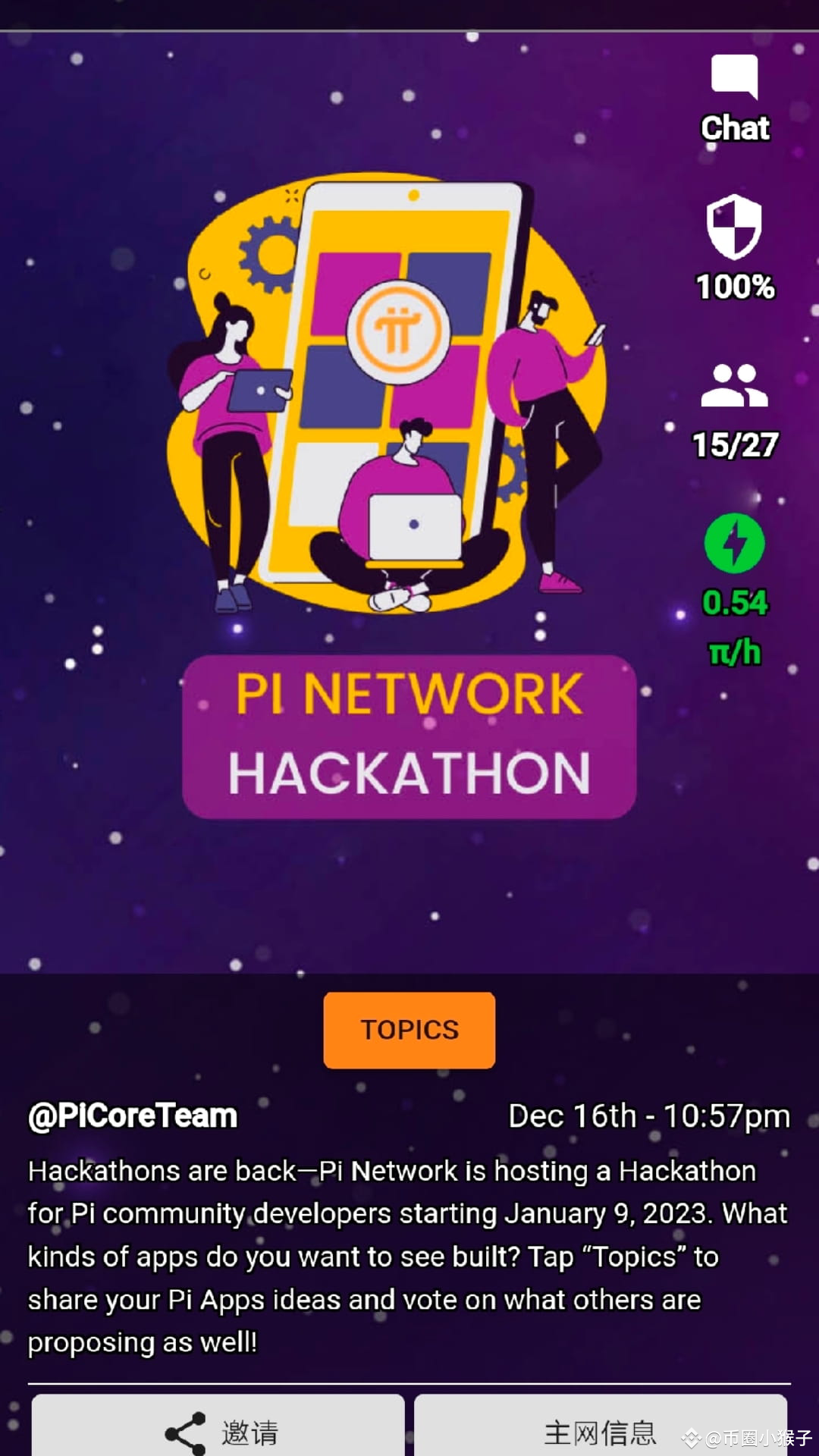Open 主网信息 mainnet information
The width and height of the screenshot is (819, 1456).
point(601,1431)
